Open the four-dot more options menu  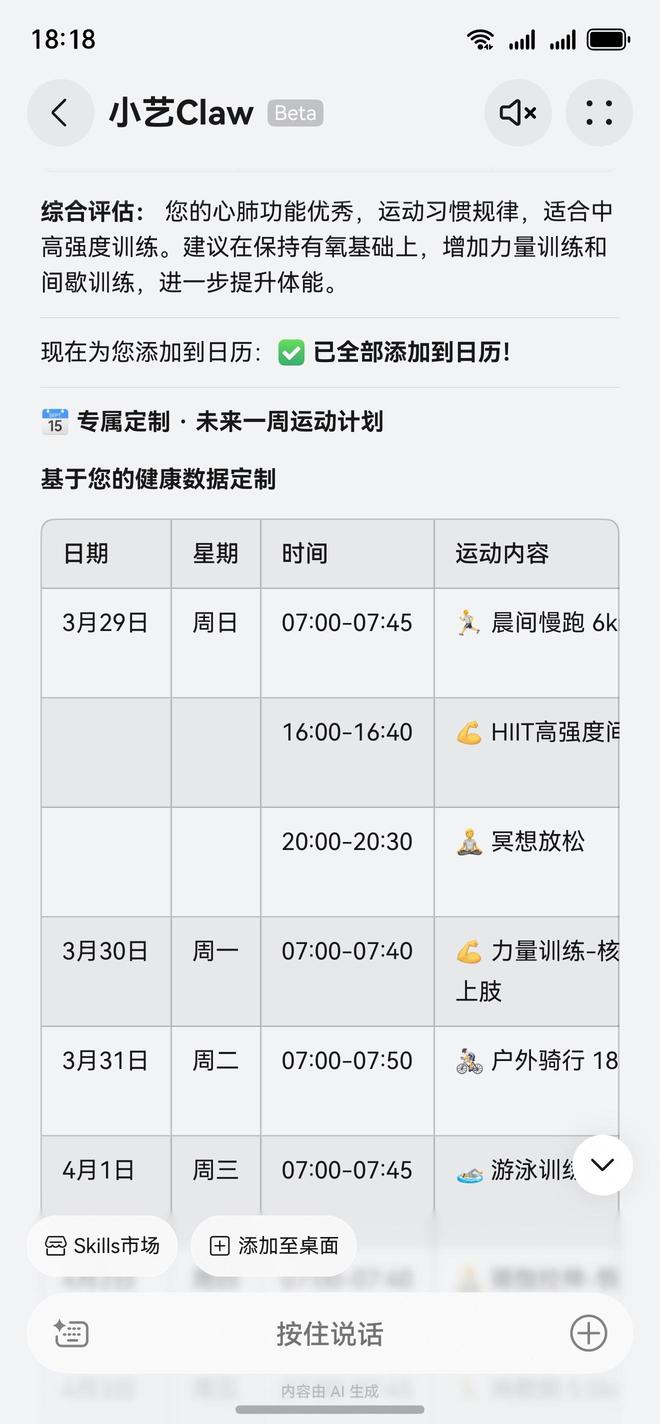pyautogui.click(x=599, y=113)
